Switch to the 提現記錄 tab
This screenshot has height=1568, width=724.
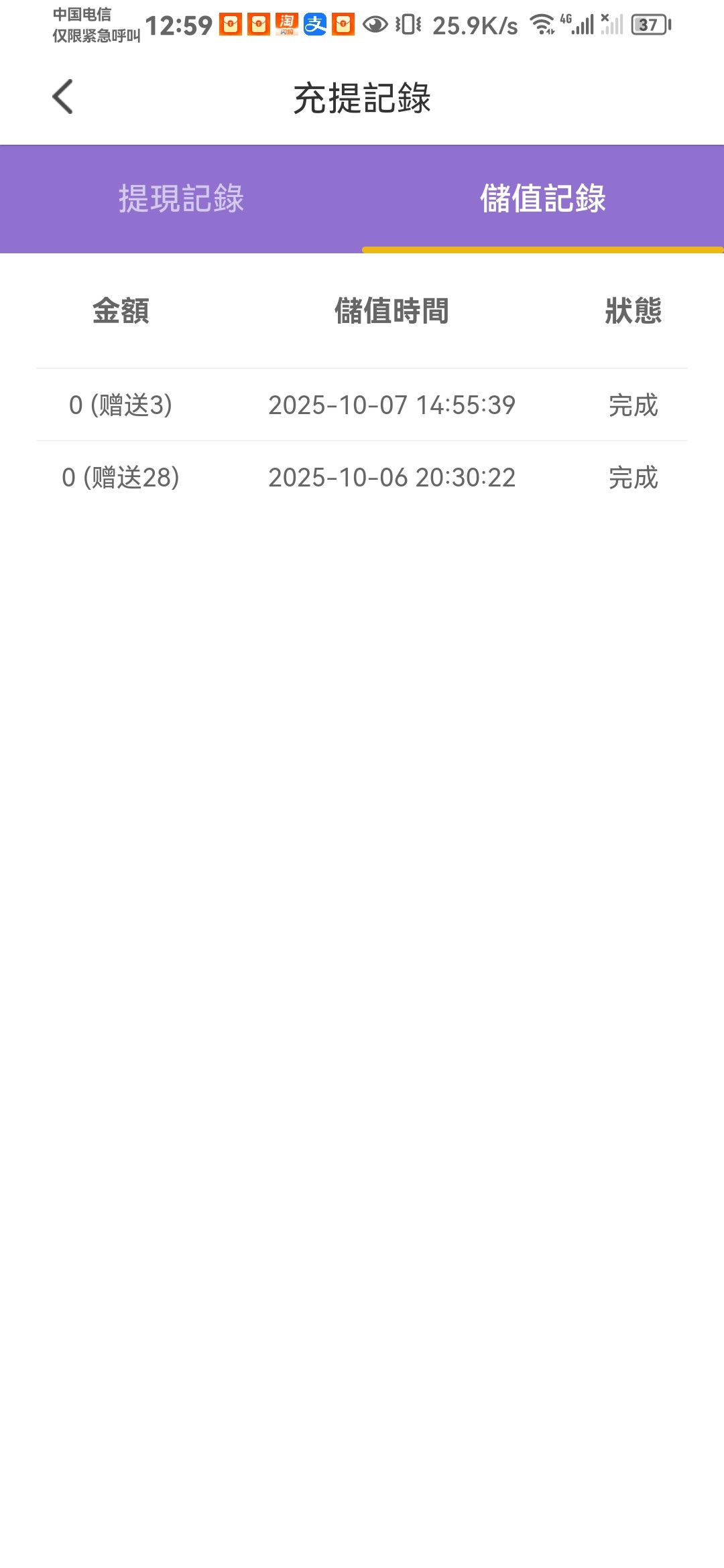[181, 198]
